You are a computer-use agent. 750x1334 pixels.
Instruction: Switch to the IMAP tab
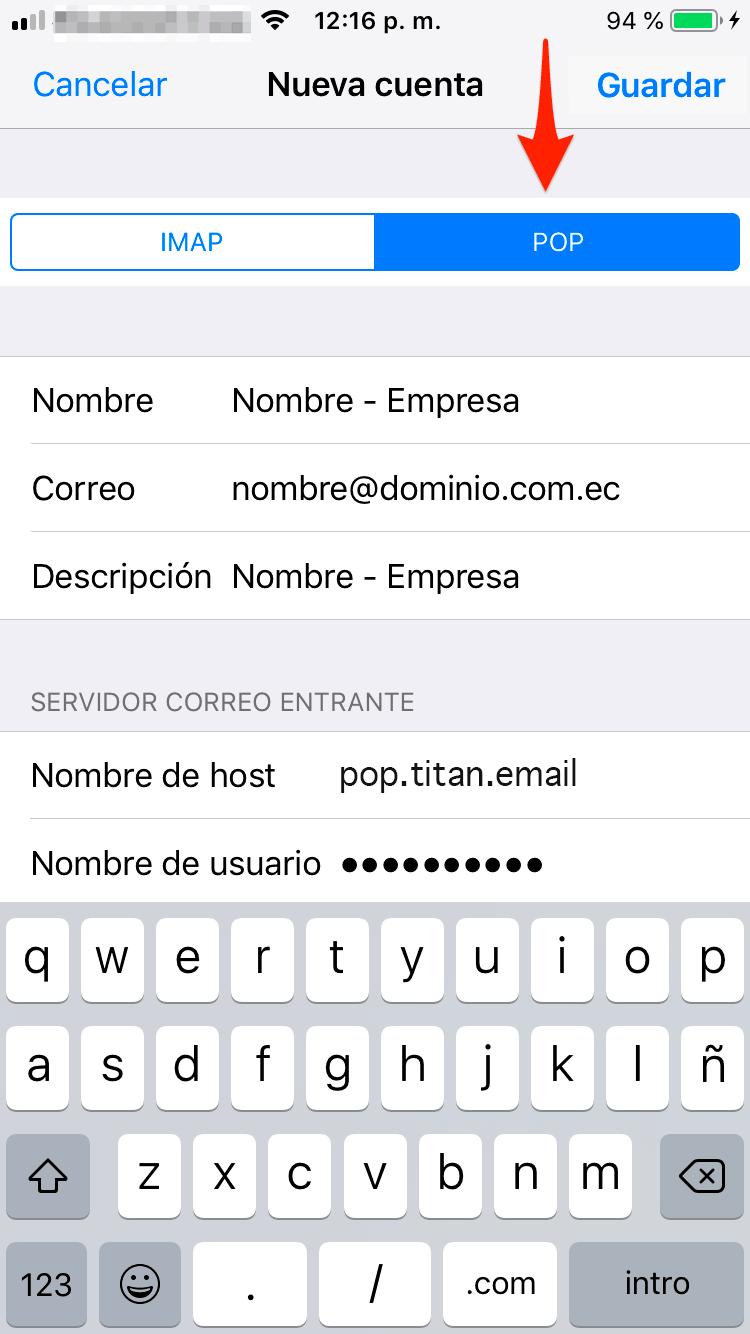pyautogui.click(x=192, y=242)
